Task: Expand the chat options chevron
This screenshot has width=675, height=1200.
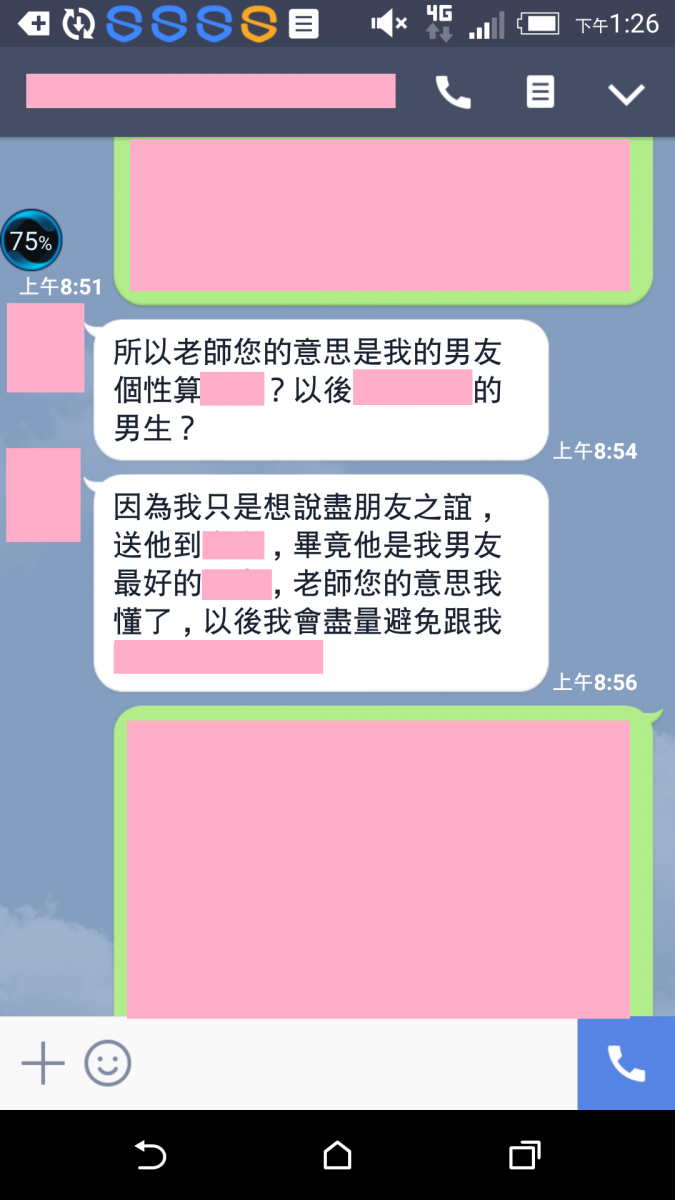Action: click(x=627, y=94)
